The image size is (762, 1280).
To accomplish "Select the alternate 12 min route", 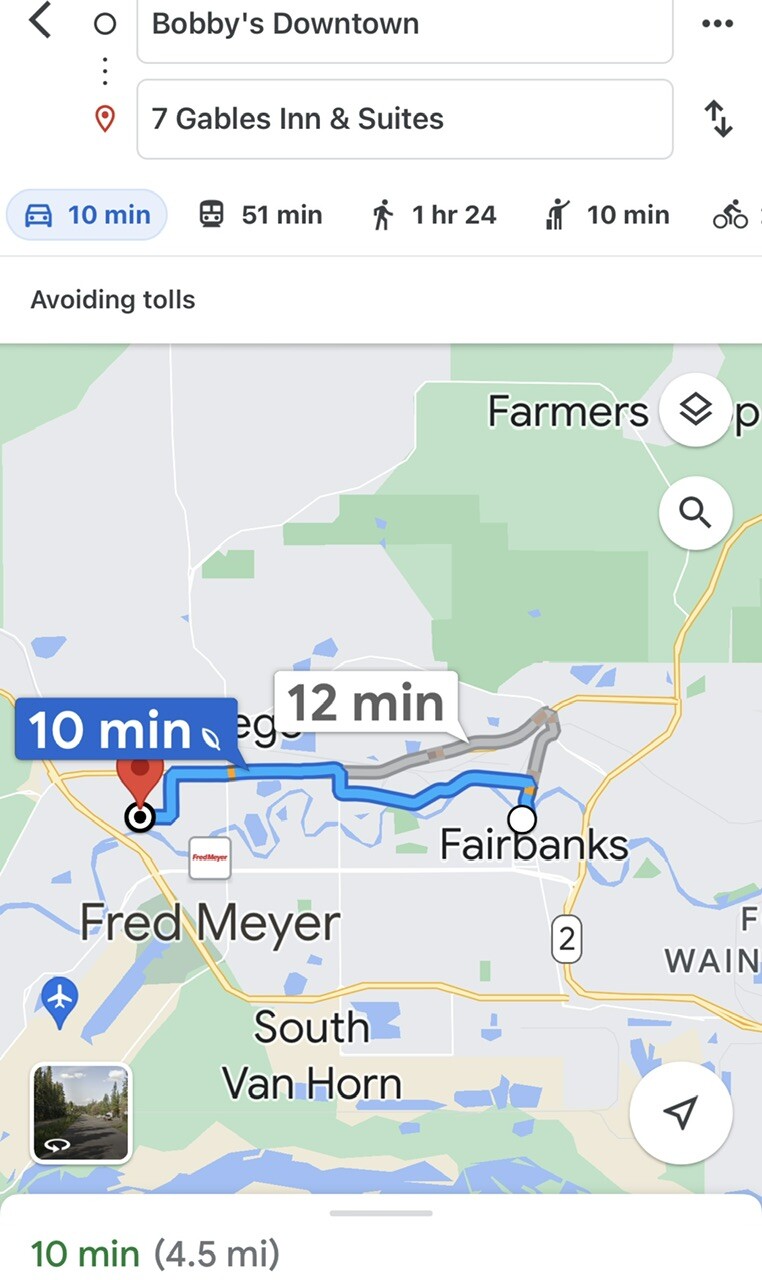I will click(366, 703).
